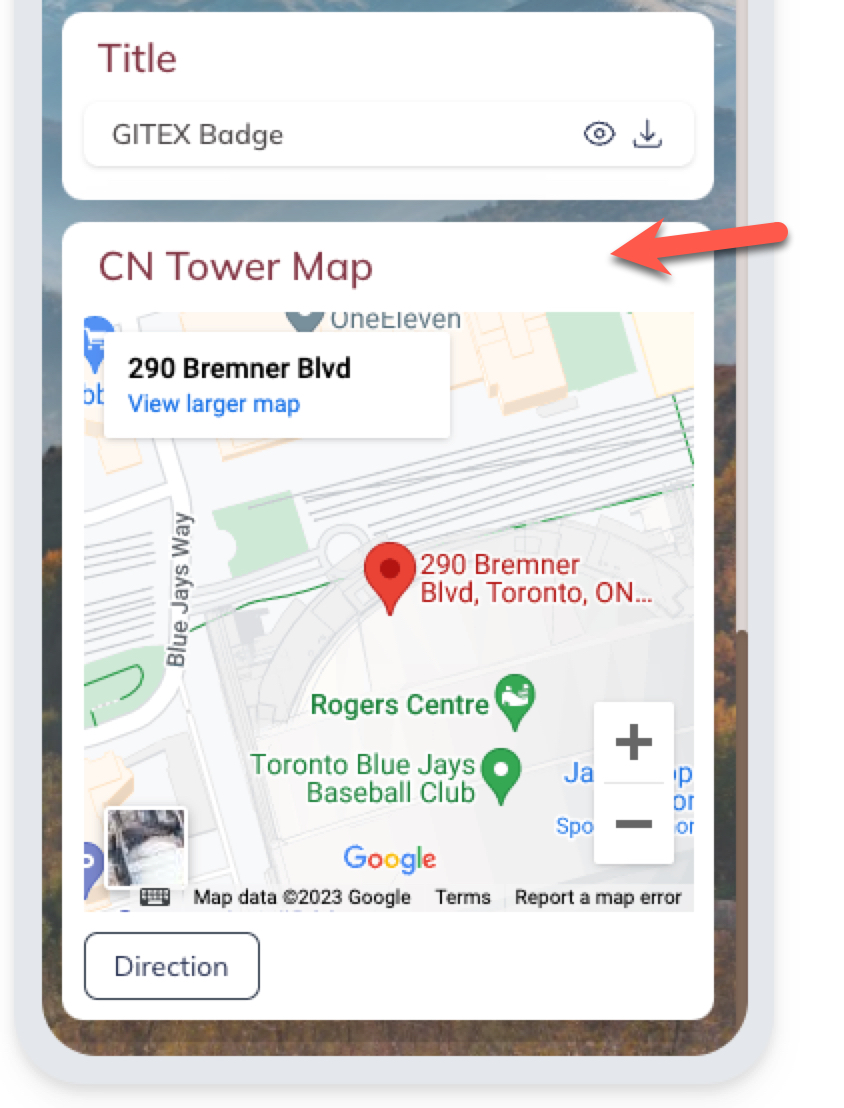Zoom in on the map

click(x=634, y=742)
